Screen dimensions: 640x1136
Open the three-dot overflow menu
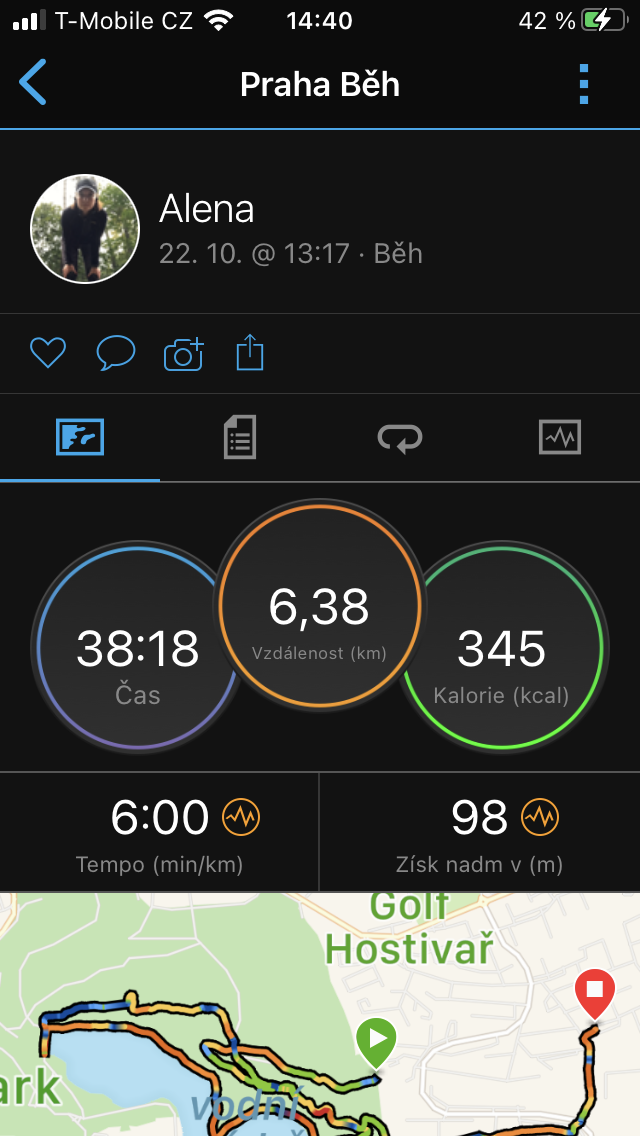pos(584,84)
